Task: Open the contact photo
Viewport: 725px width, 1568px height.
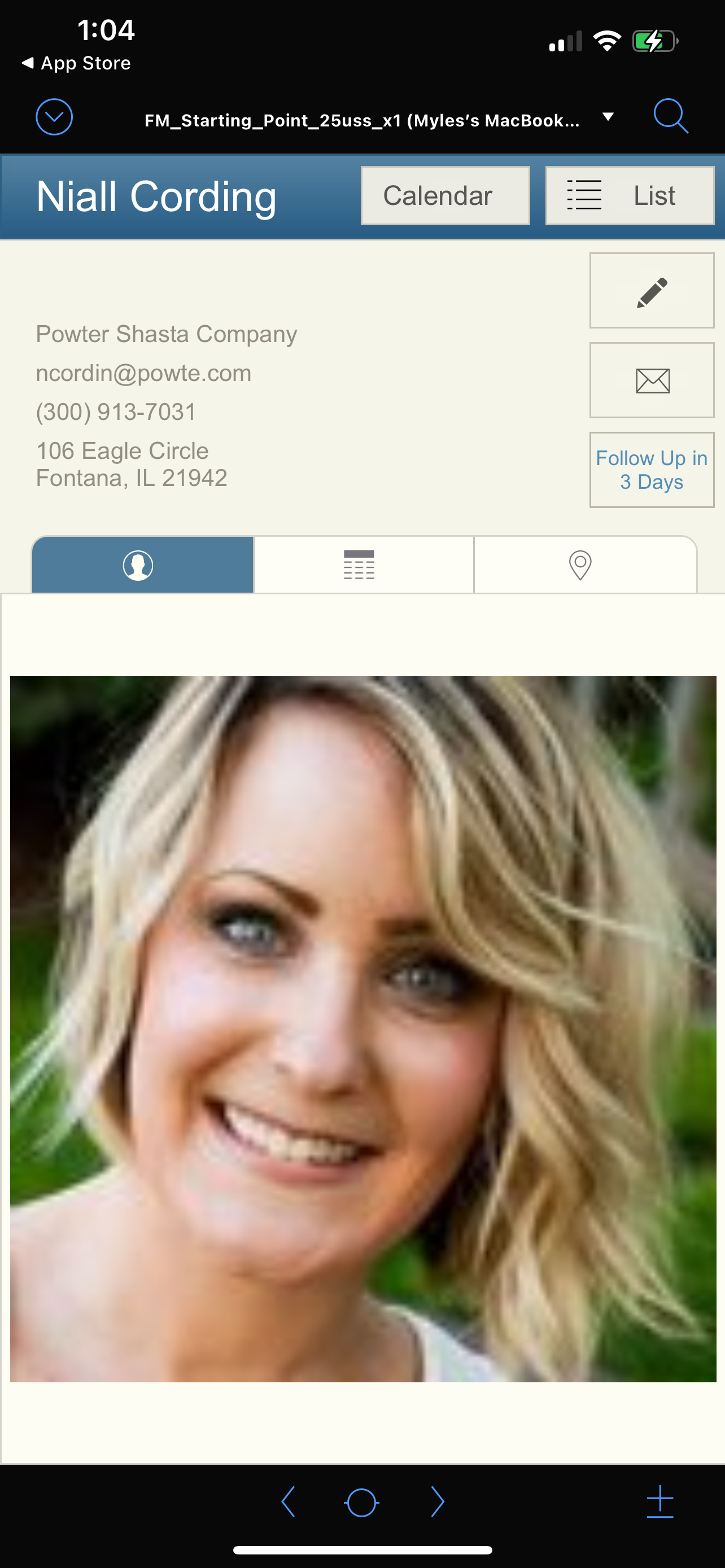Action: [x=363, y=1029]
